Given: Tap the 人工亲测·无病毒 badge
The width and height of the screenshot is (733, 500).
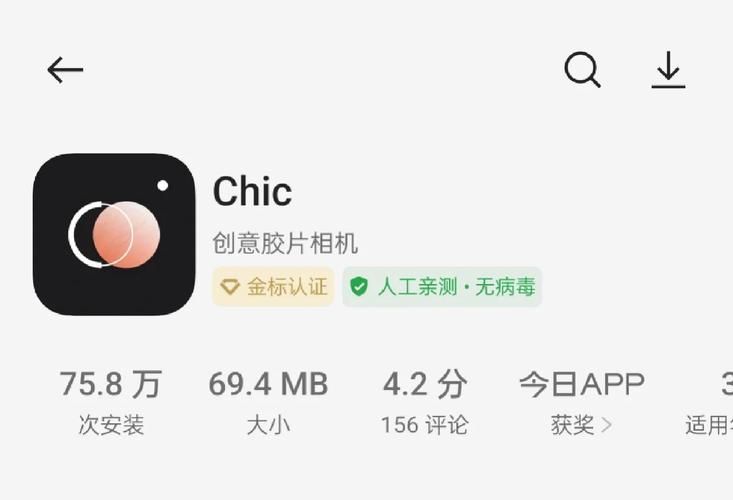Looking at the screenshot, I should point(442,287).
